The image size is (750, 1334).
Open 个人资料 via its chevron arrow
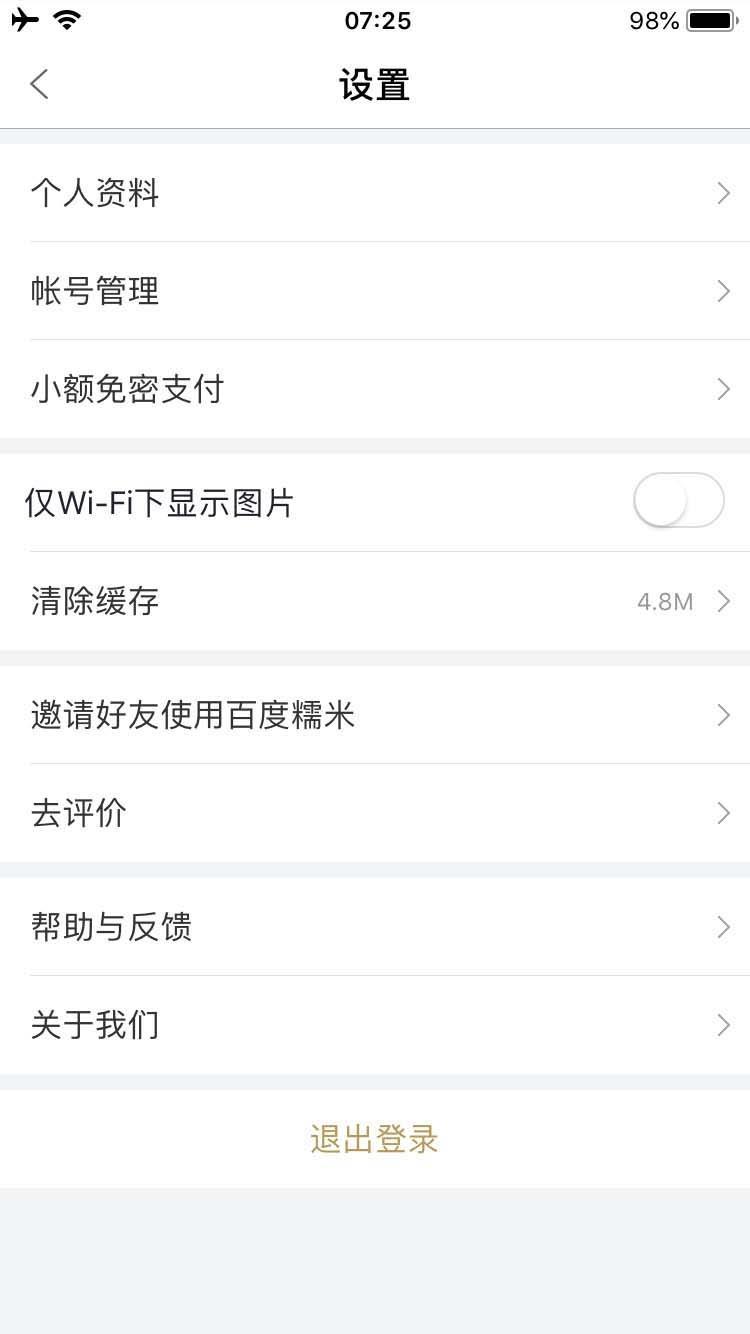pos(723,193)
